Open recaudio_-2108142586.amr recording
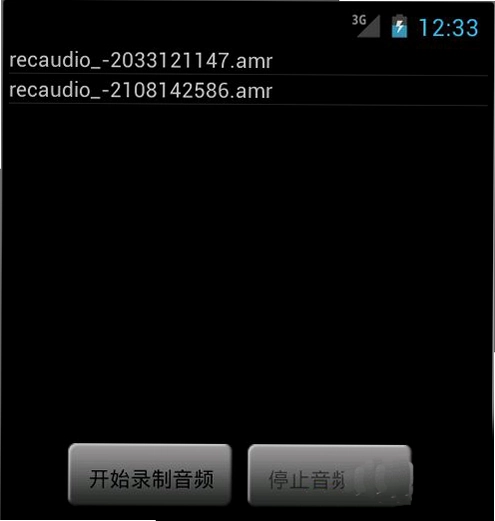The width and height of the screenshot is (495, 521). [x=247, y=91]
